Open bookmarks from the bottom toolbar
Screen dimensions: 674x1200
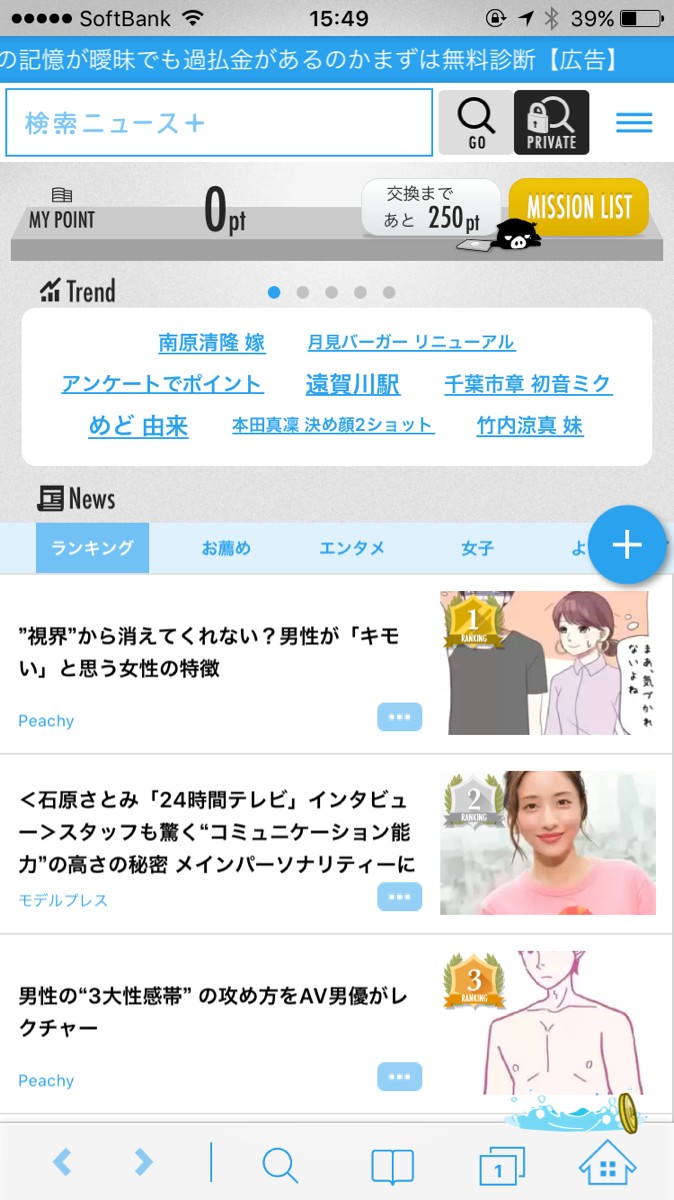point(392,1165)
